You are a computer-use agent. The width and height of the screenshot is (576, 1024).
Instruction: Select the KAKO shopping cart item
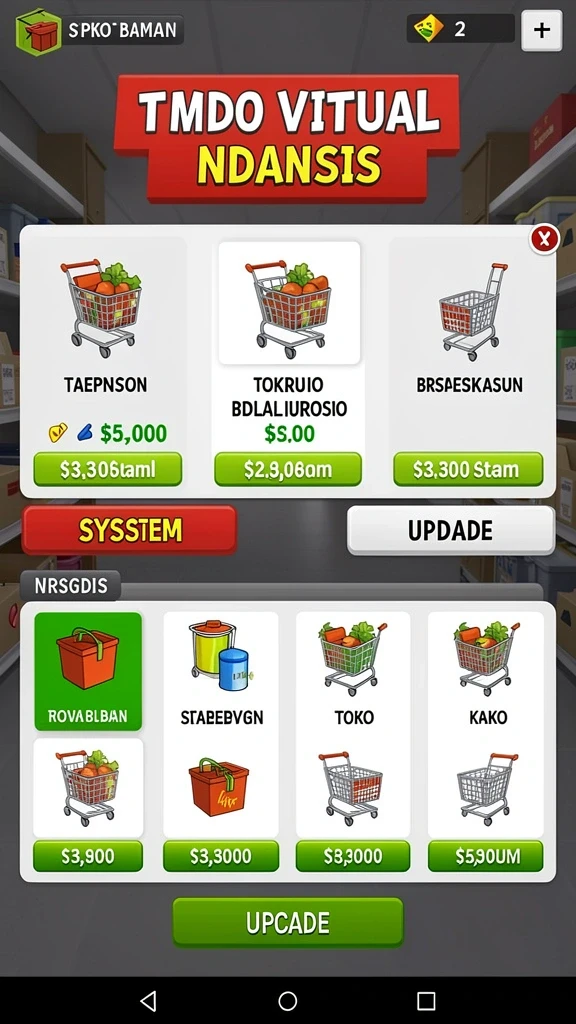point(487,671)
